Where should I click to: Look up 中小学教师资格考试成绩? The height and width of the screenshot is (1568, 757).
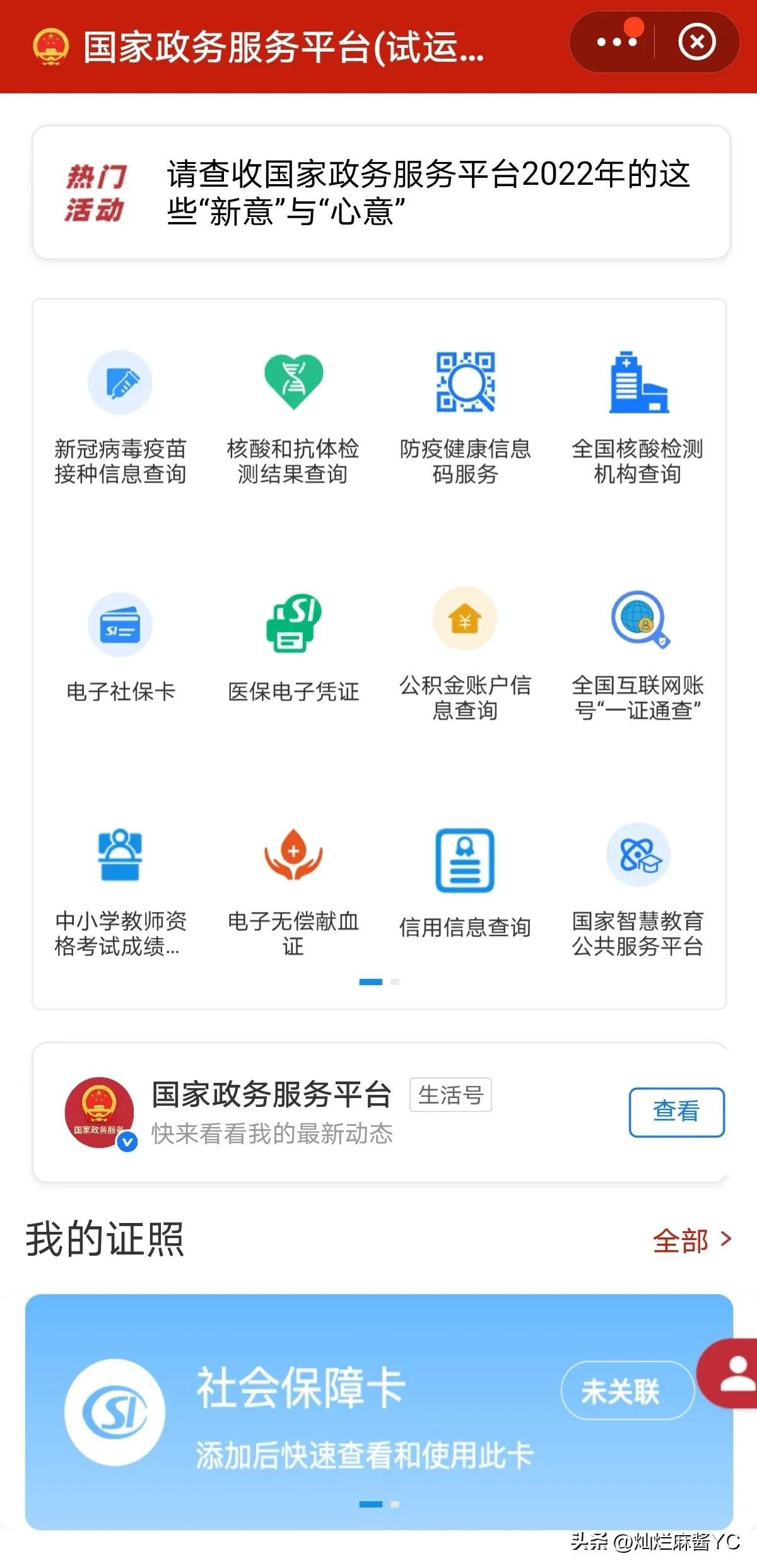[x=120, y=890]
